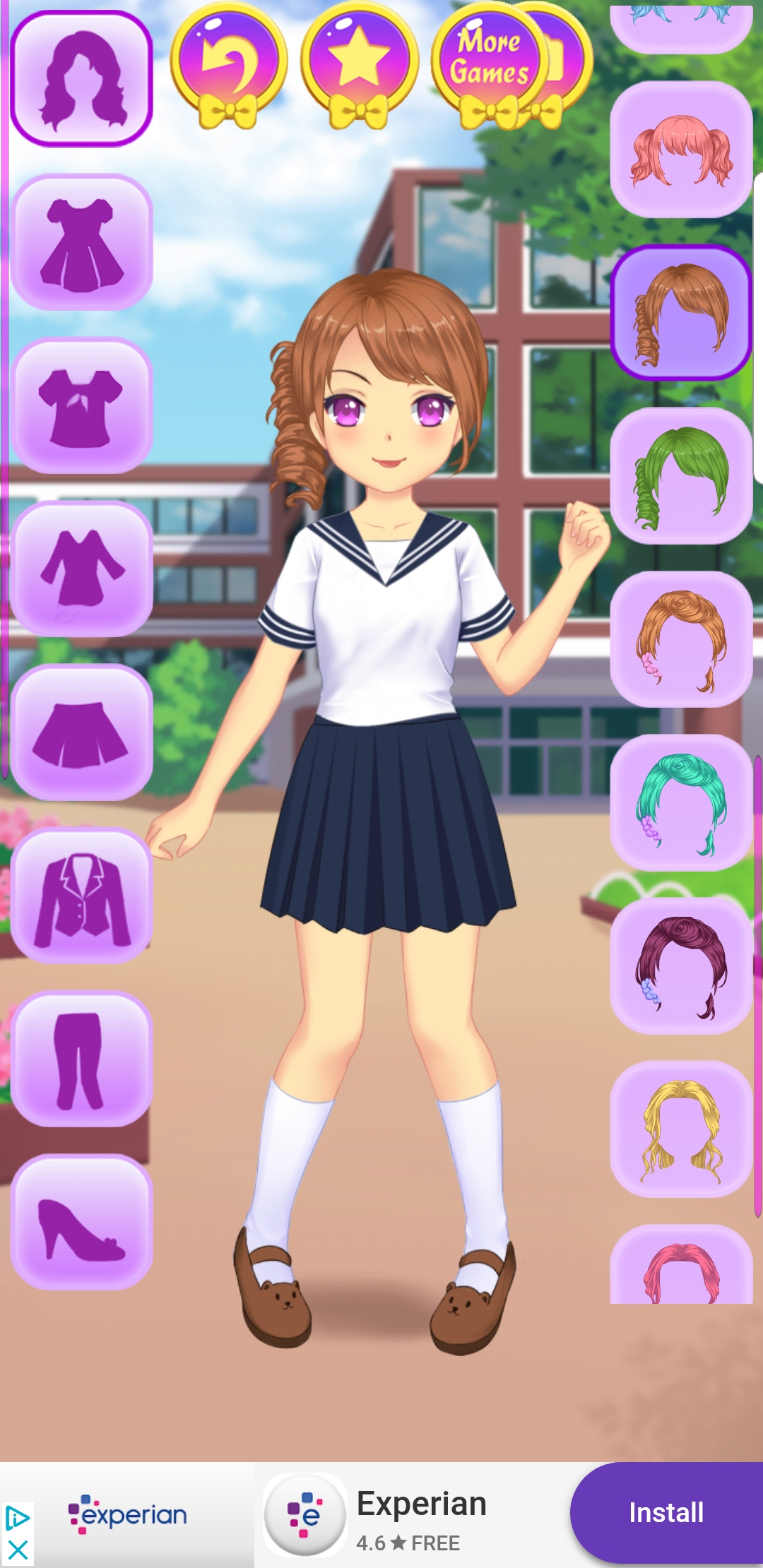Select the blonde wavy hairstyle
Viewport: 763px width, 1568px height.
[681, 1128]
